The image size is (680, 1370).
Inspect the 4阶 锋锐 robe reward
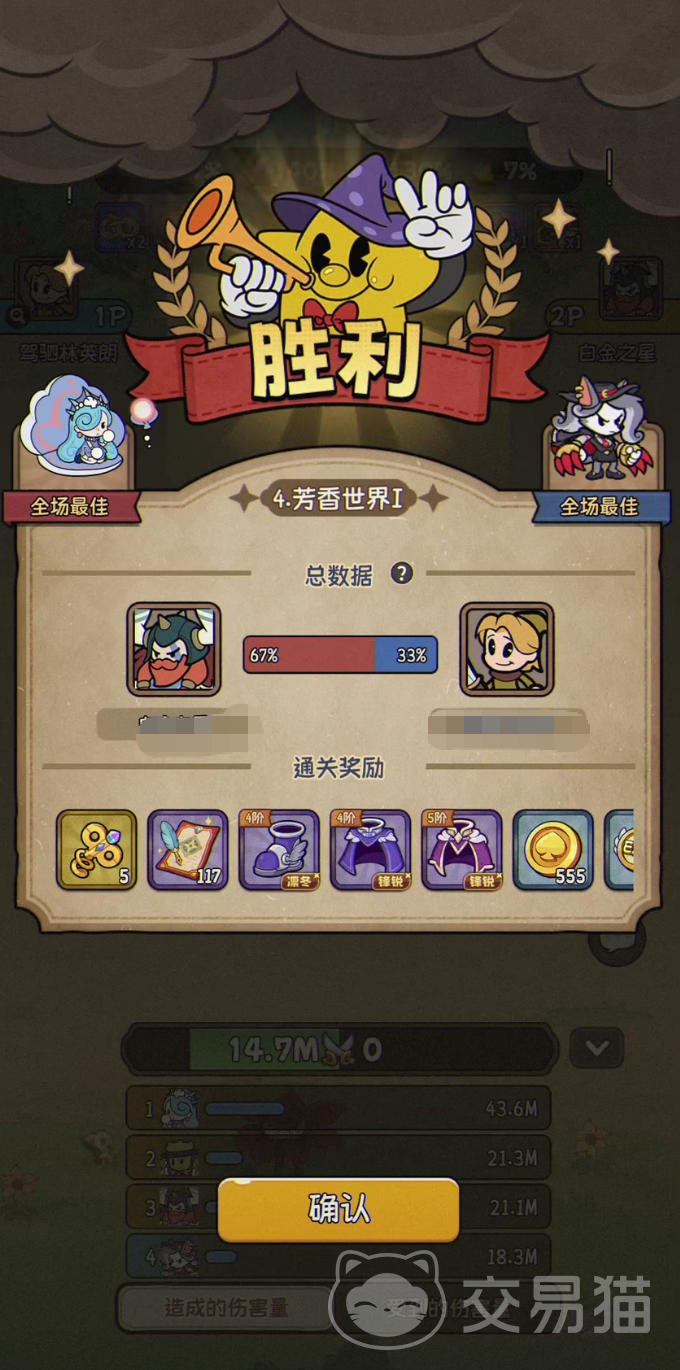click(x=370, y=850)
